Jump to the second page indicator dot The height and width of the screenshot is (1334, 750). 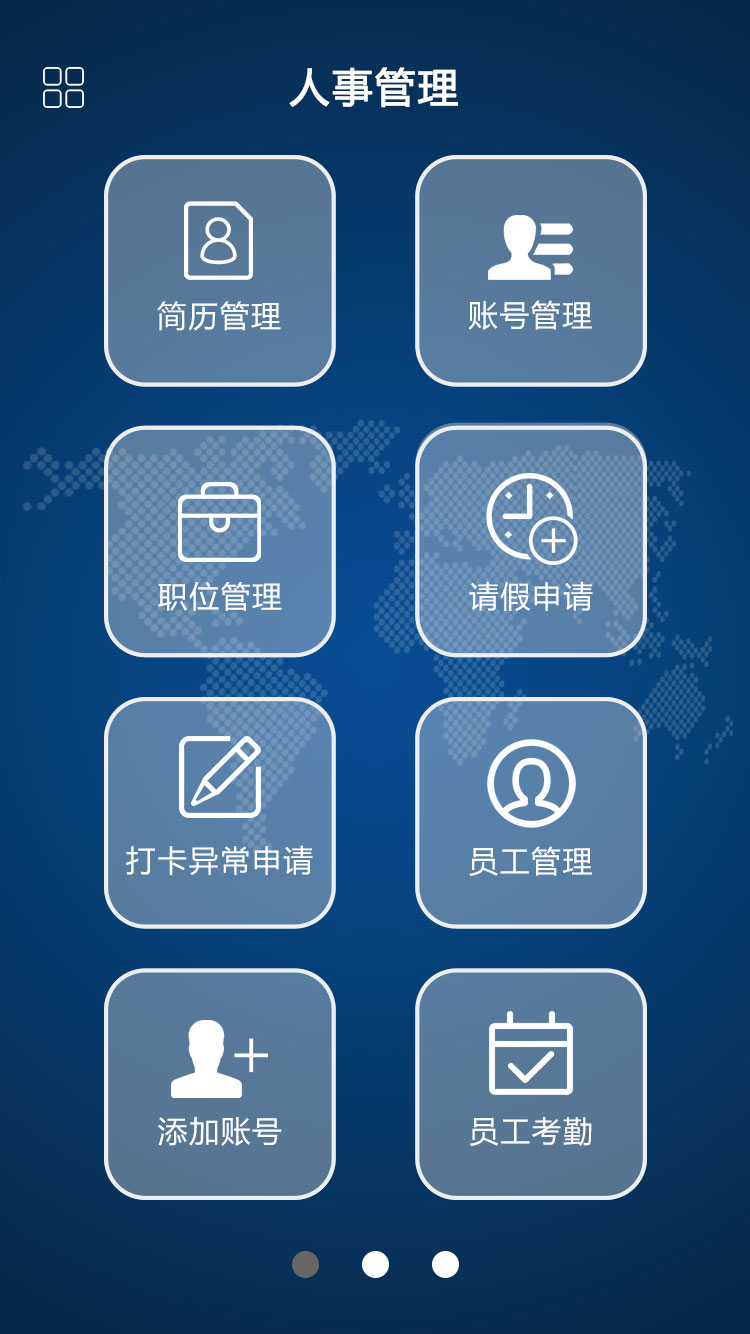[x=375, y=1264]
